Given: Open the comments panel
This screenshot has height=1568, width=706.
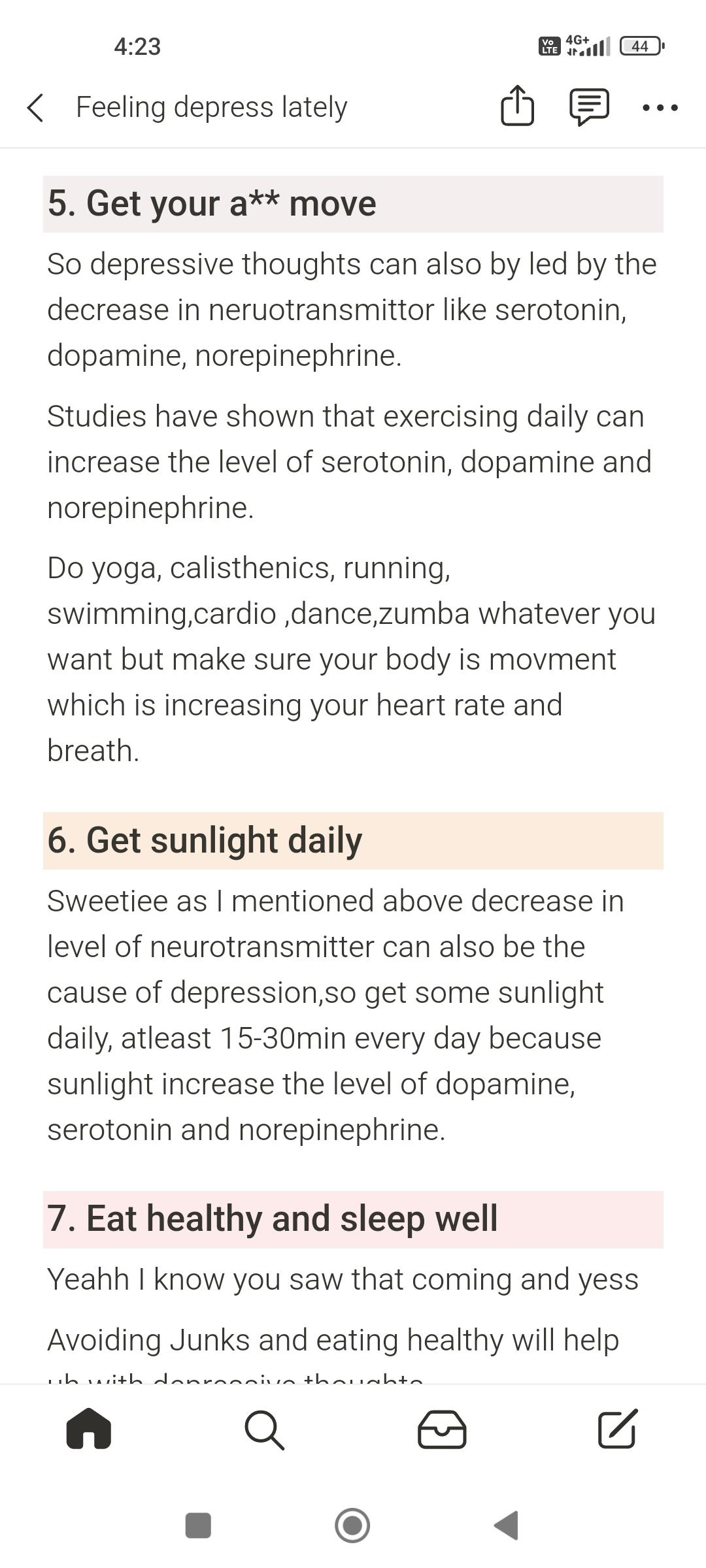Looking at the screenshot, I should pyautogui.click(x=589, y=107).
